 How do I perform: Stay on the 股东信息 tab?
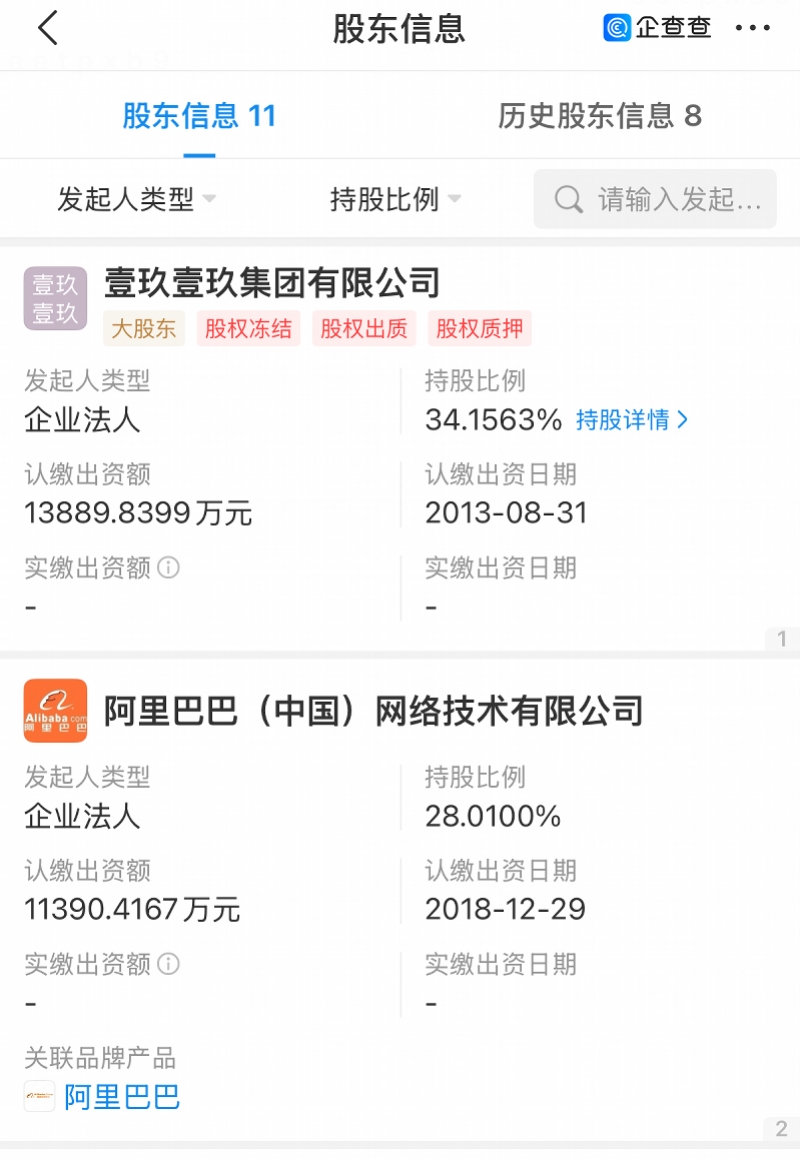tap(198, 116)
